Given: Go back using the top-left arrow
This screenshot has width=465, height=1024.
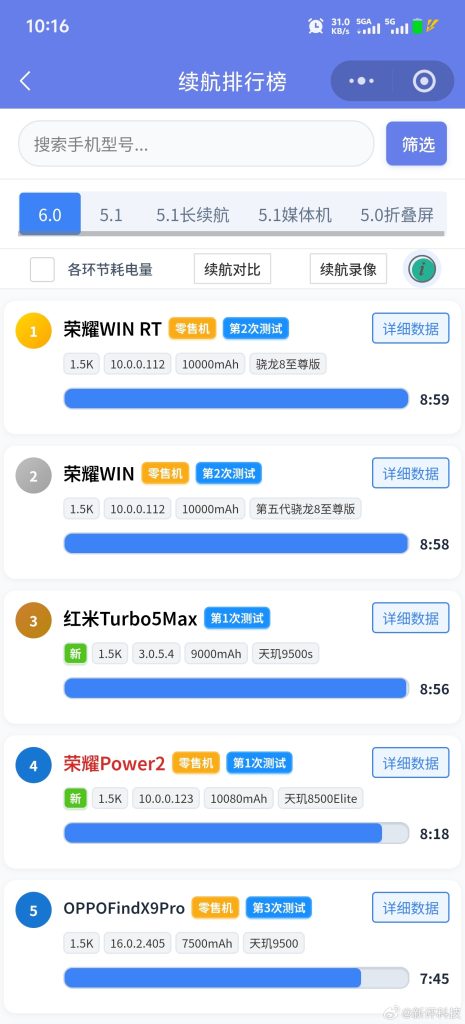Looking at the screenshot, I should [25, 82].
